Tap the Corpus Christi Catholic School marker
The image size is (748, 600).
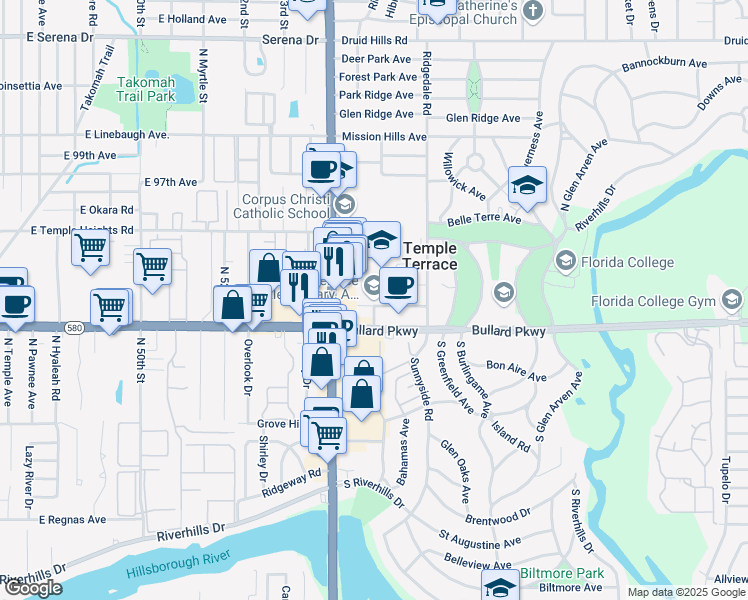(x=345, y=205)
